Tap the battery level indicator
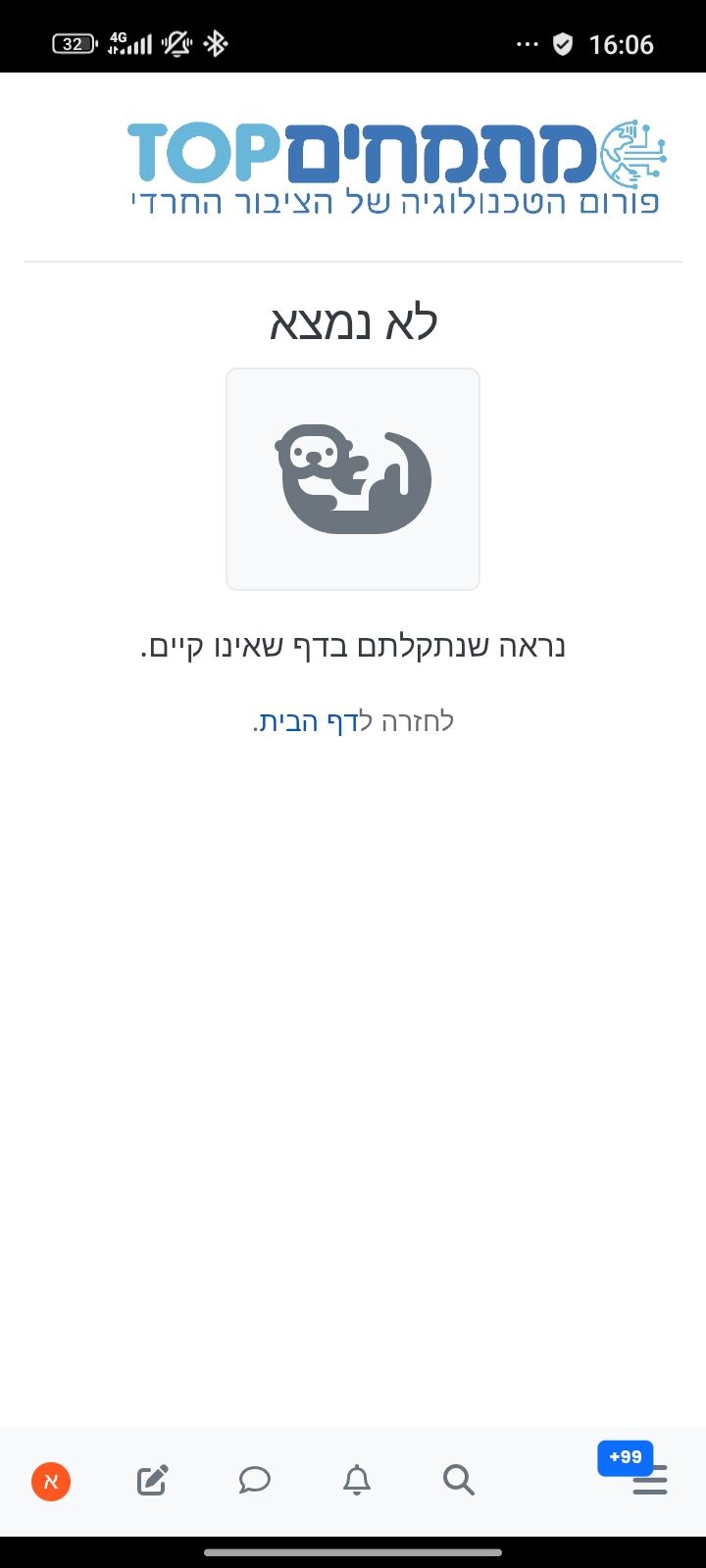The height and width of the screenshot is (1568, 706). 72,42
